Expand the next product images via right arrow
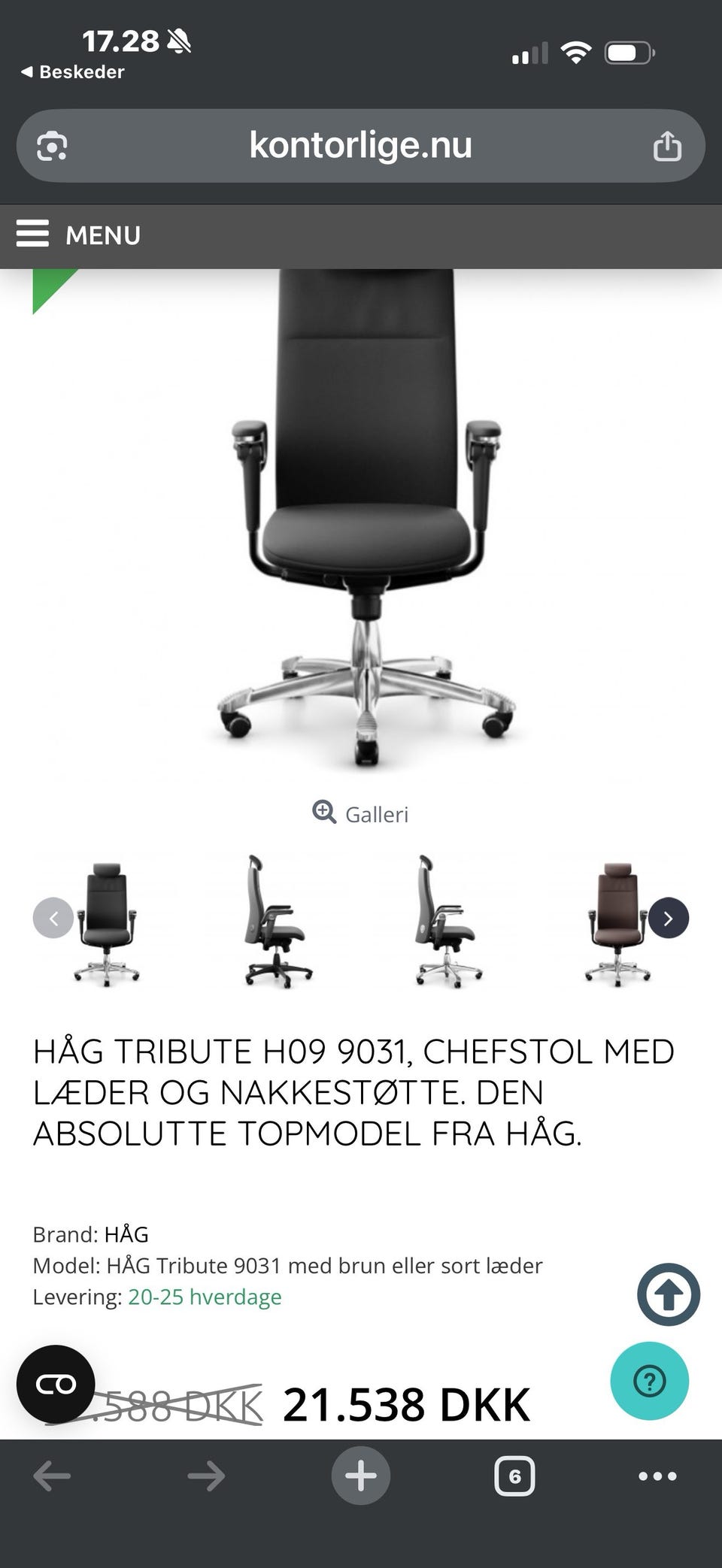Viewport: 722px width, 1568px height. point(668,918)
